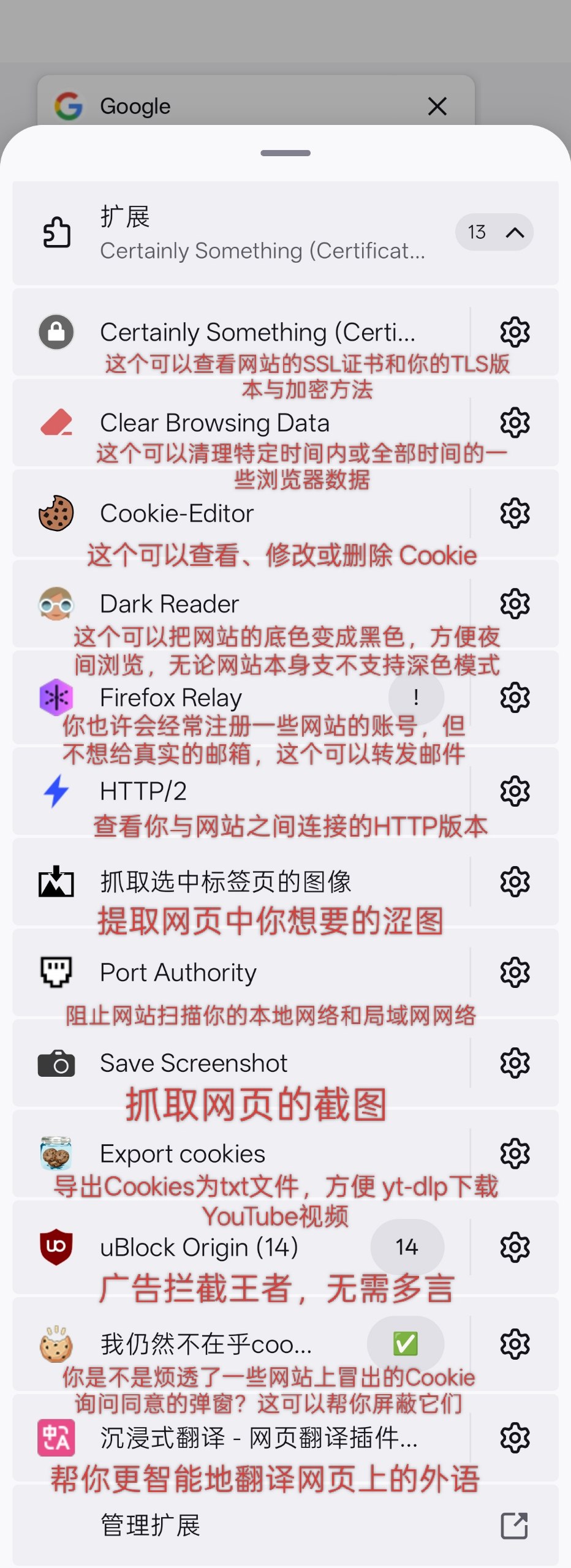
Task: Open the Certainly Something extension
Action: pos(257,333)
